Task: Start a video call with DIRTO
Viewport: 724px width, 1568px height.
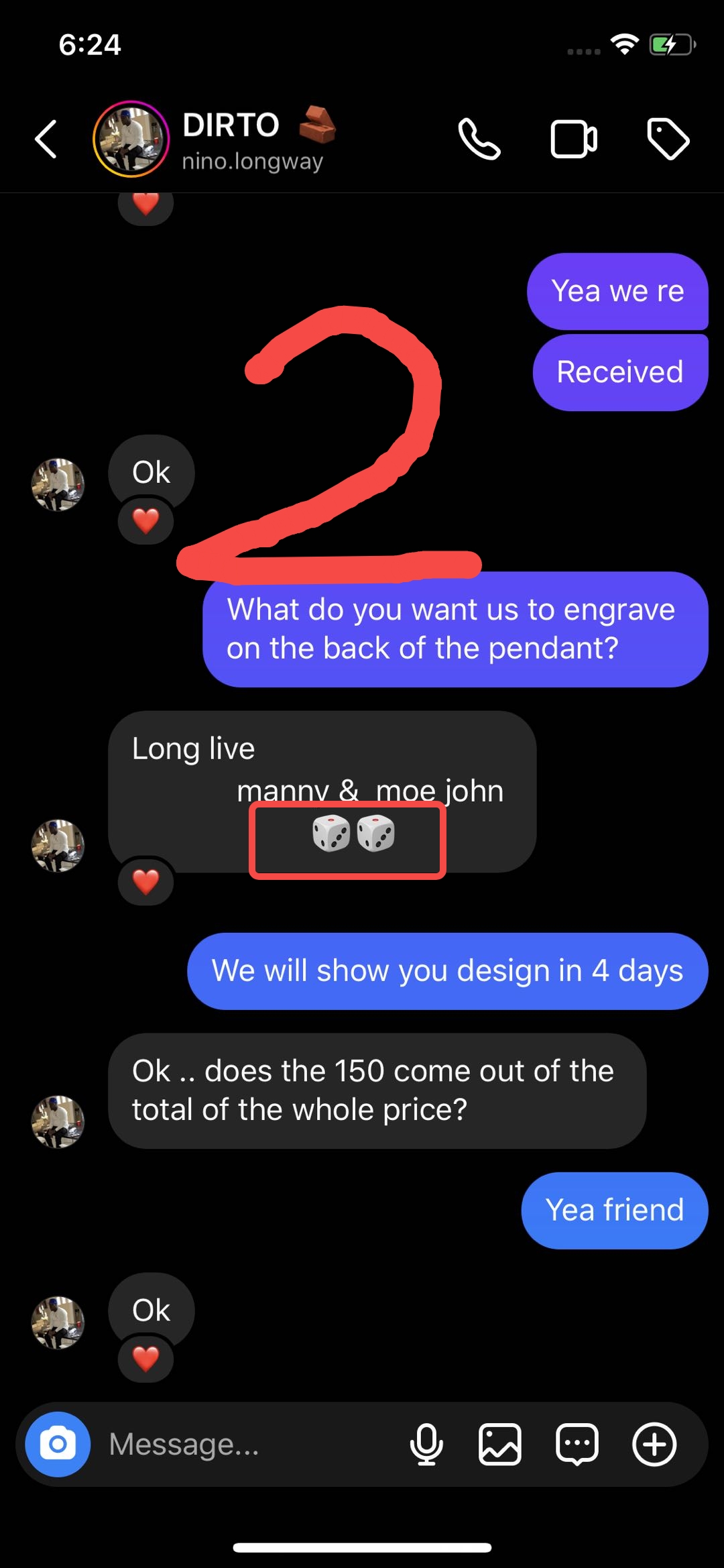Action: [574, 139]
